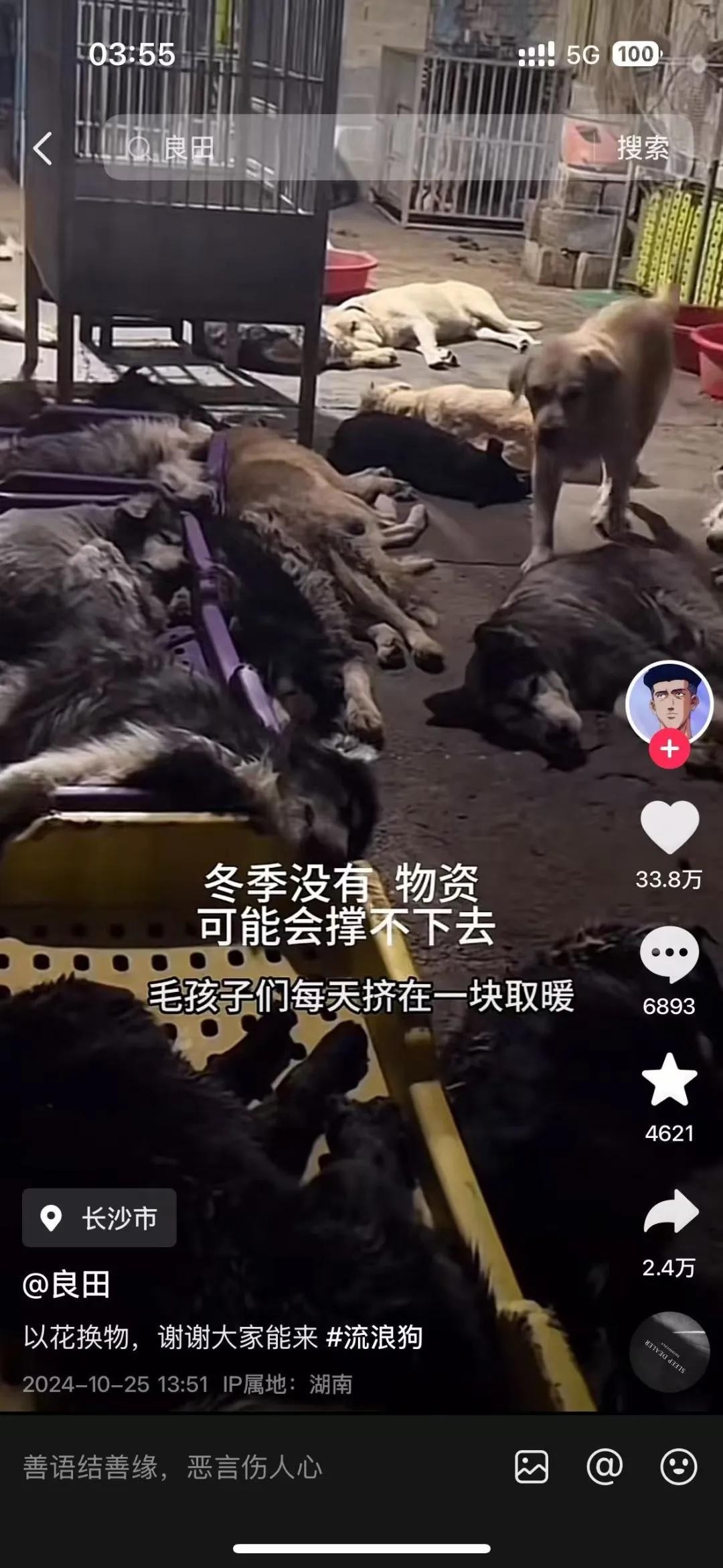Mention someone with the @ icon
Screen dimensions: 723x1568
click(605, 1468)
